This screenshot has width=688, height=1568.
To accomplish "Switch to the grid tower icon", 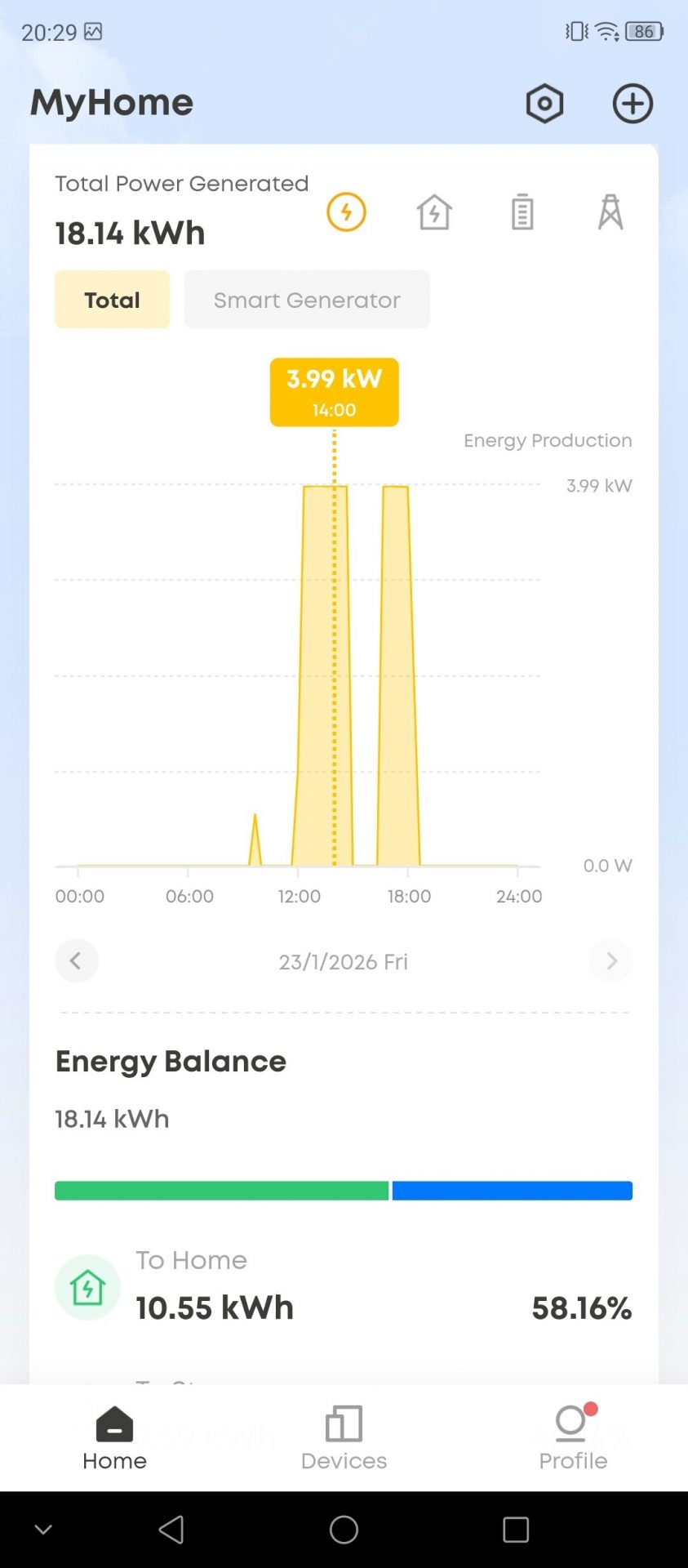I will point(610,212).
